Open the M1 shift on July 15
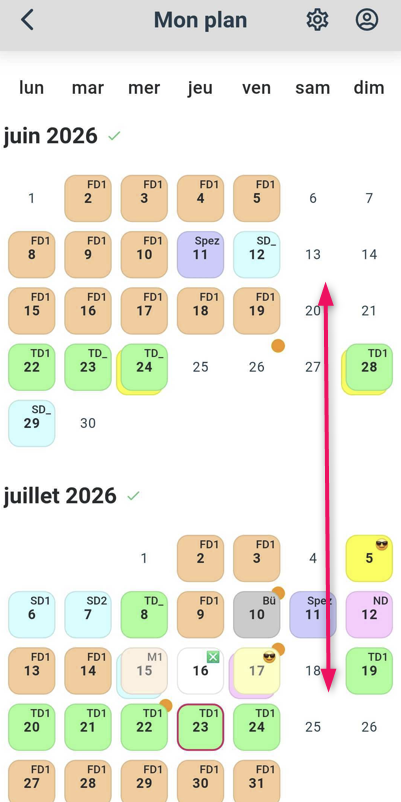The height and width of the screenshot is (802, 401). [144, 671]
